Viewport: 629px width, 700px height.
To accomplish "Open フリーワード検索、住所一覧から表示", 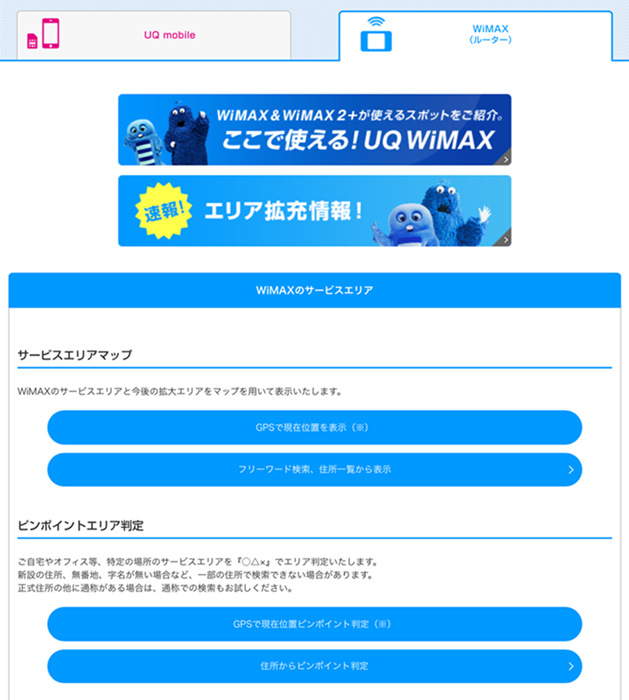I will 314,469.
